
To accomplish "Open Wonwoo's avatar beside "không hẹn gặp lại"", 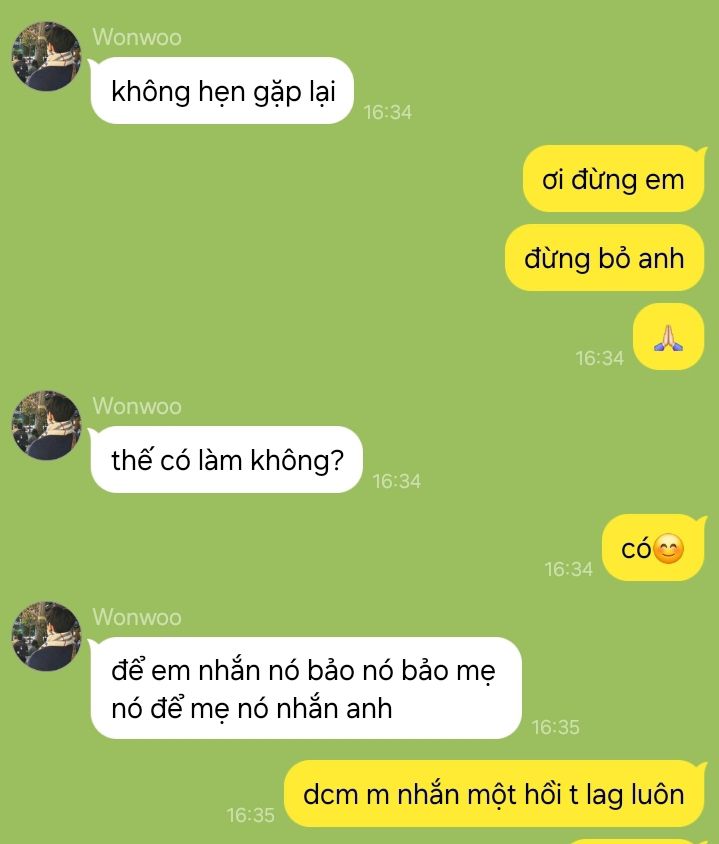I will [x=46, y=57].
